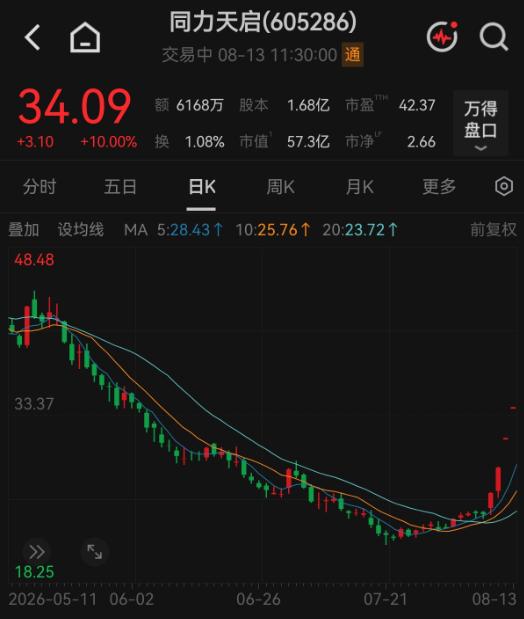Screen dimensions: 524x619
Task: Open the live pulse monitor icon
Action: (x=443, y=37)
